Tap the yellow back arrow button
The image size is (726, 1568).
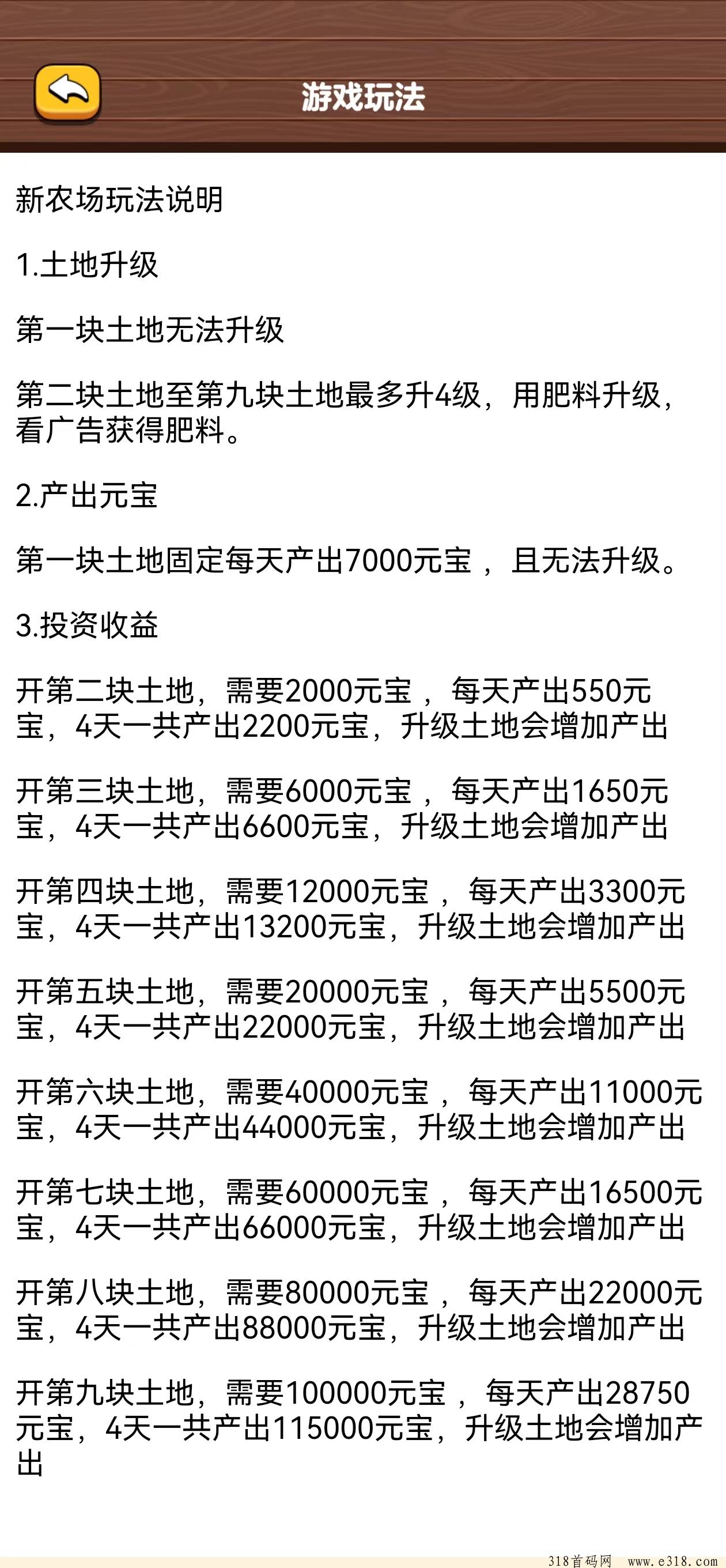click(x=67, y=93)
